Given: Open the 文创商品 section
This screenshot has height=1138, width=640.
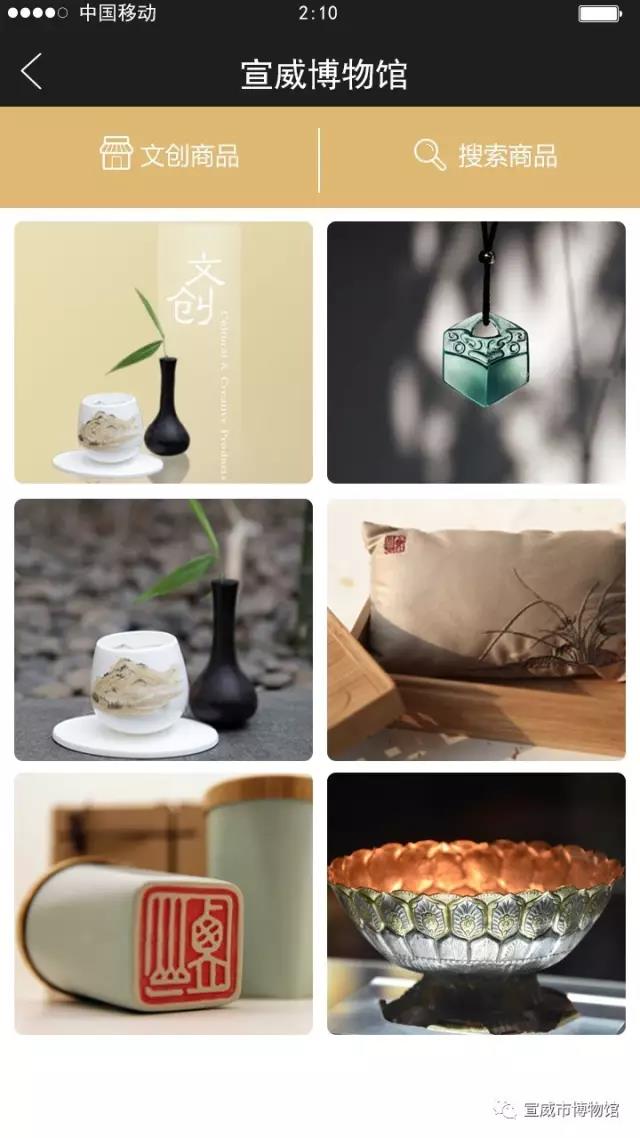Looking at the screenshot, I should pyautogui.click(x=170, y=156).
